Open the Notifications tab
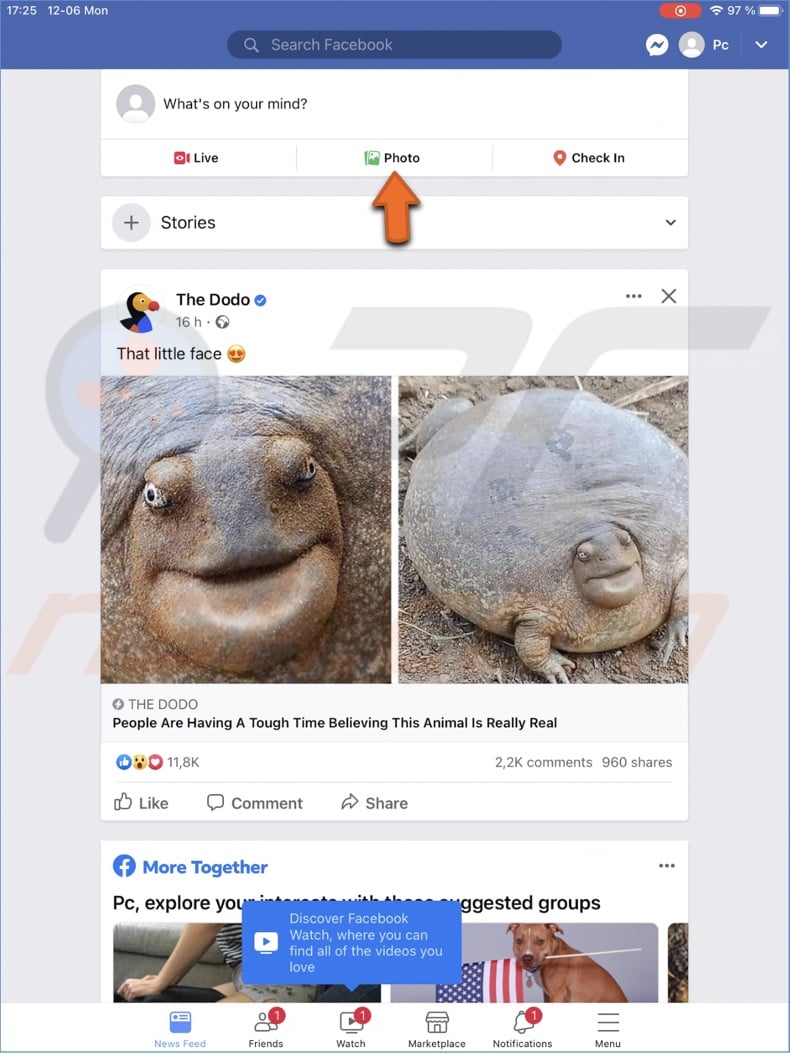The width and height of the screenshot is (790, 1054). 522,1028
